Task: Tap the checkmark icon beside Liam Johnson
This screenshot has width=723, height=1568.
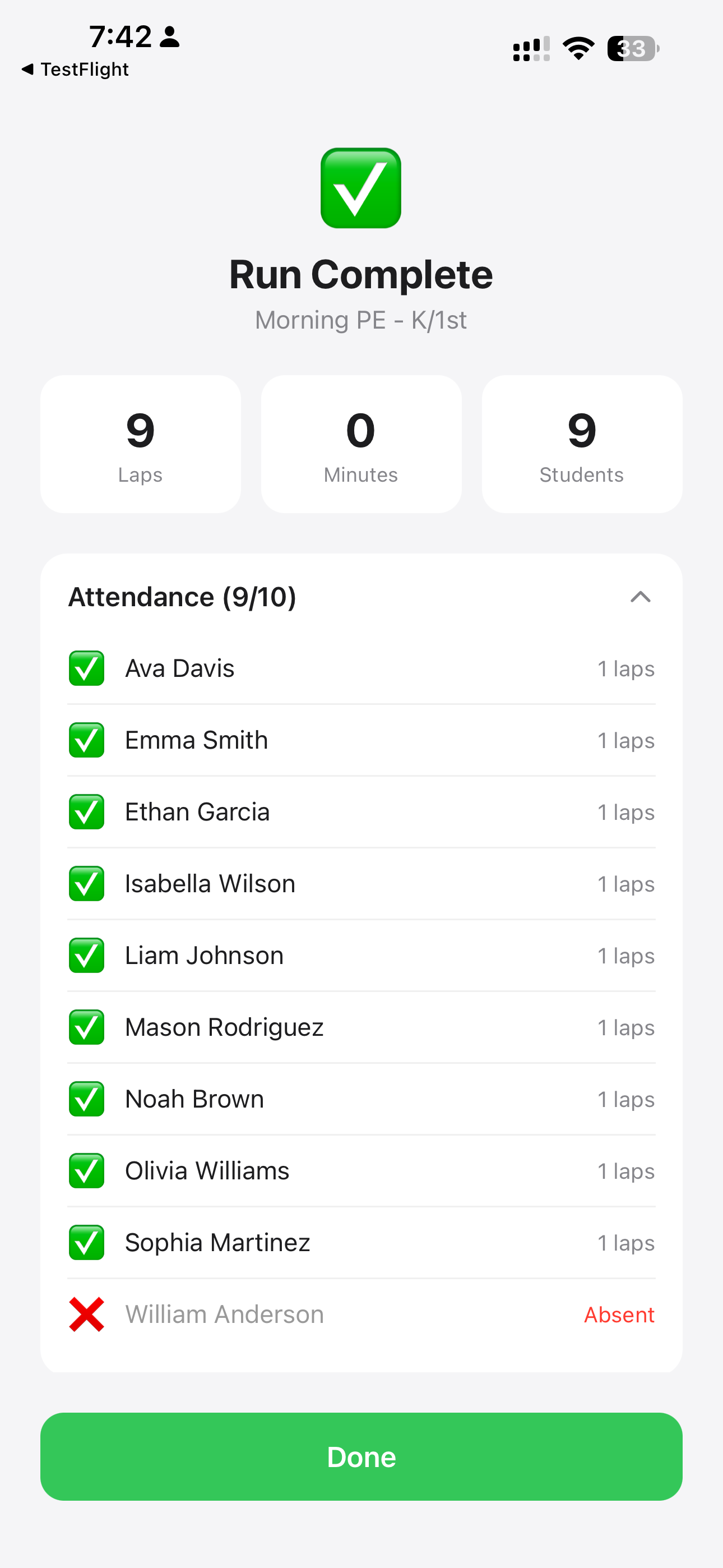Action: point(86,955)
